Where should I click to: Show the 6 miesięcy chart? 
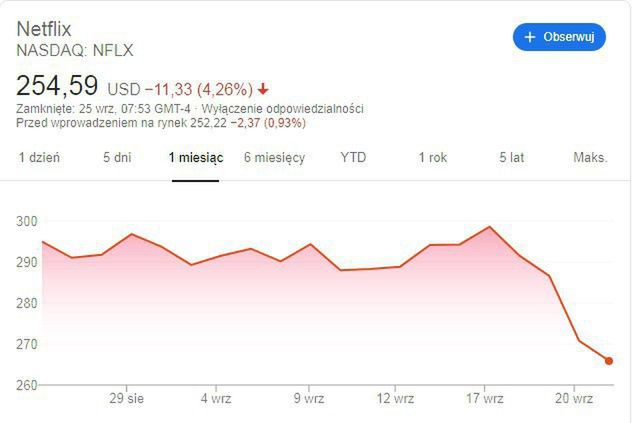point(274,158)
